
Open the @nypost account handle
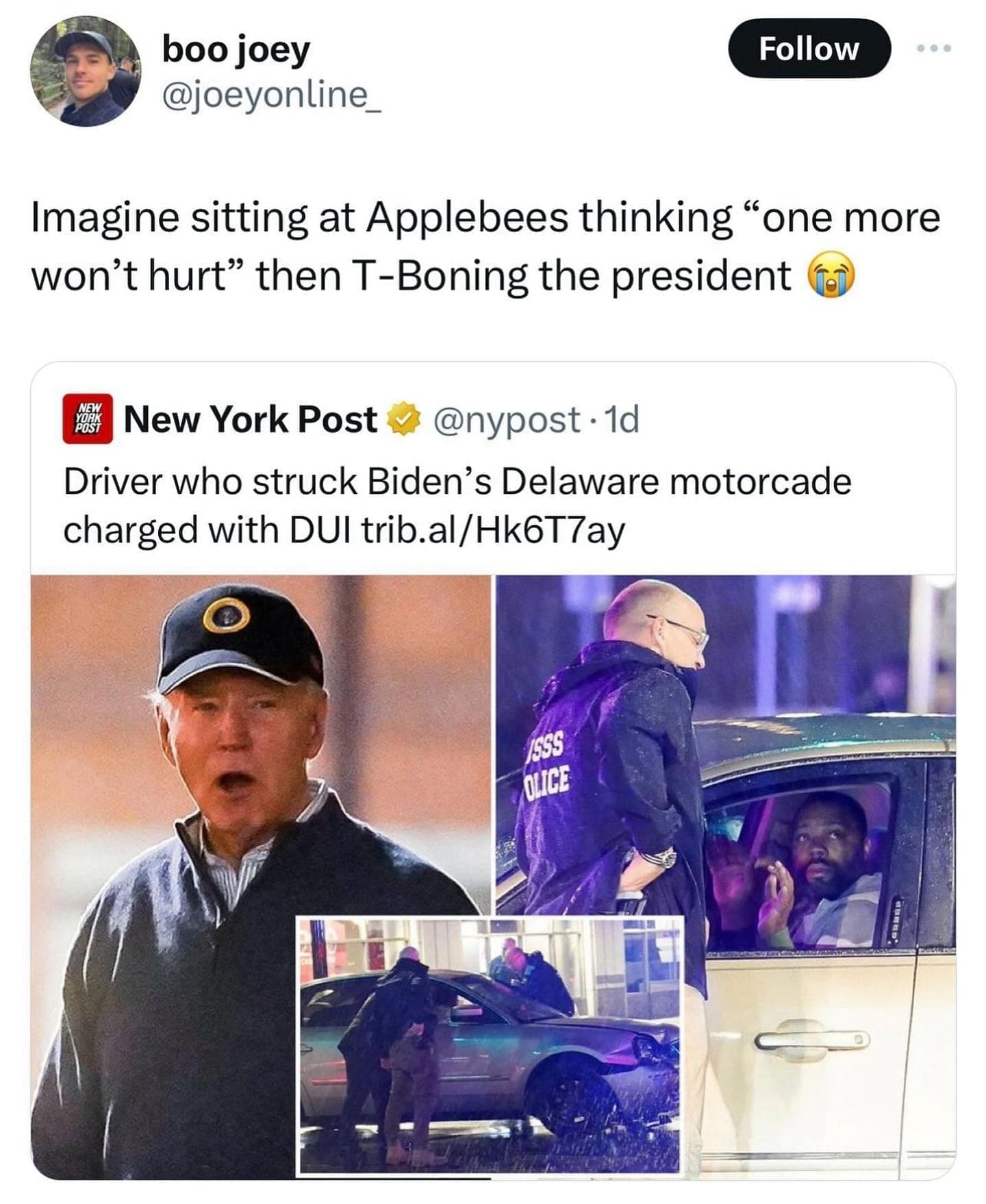[507, 420]
